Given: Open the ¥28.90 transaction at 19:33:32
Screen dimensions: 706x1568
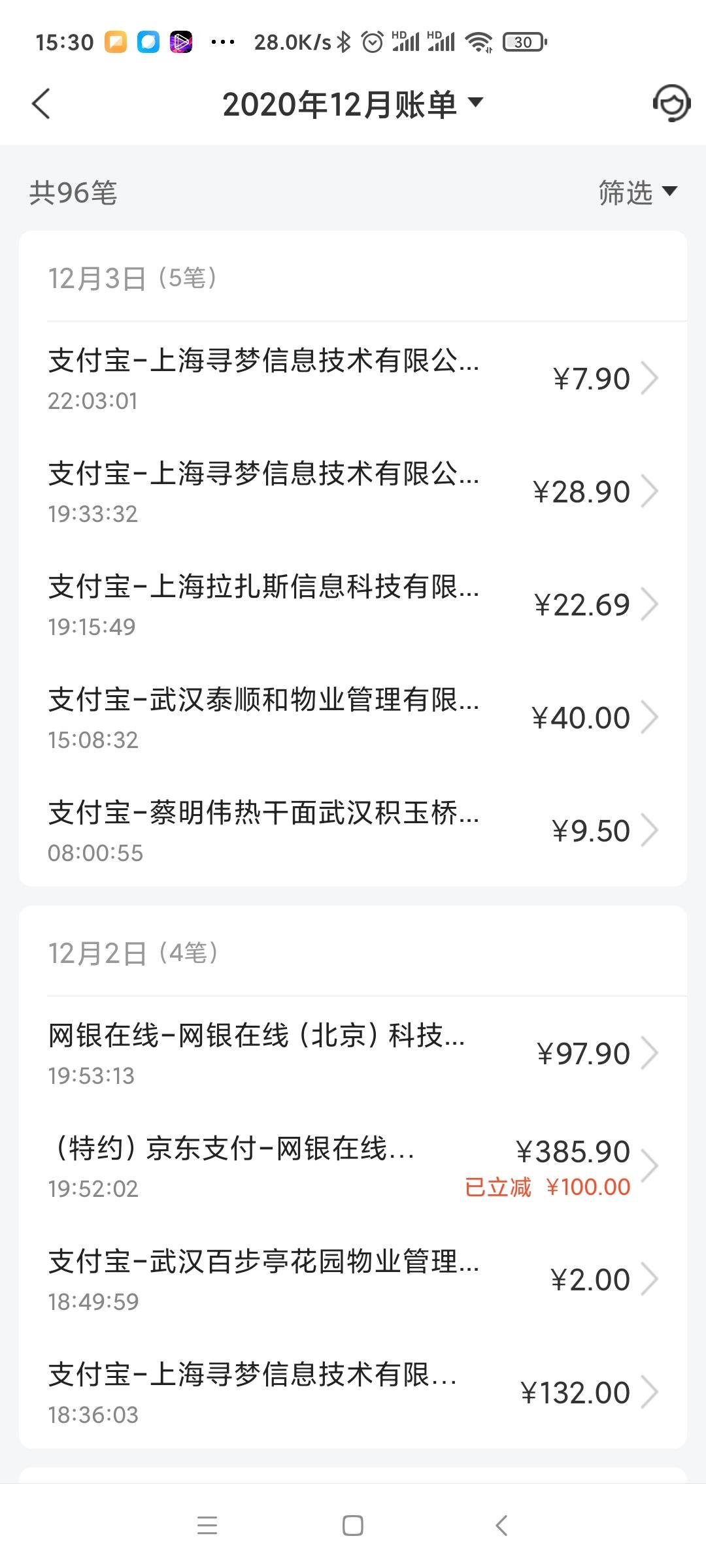Looking at the screenshot, I should 353,491.
